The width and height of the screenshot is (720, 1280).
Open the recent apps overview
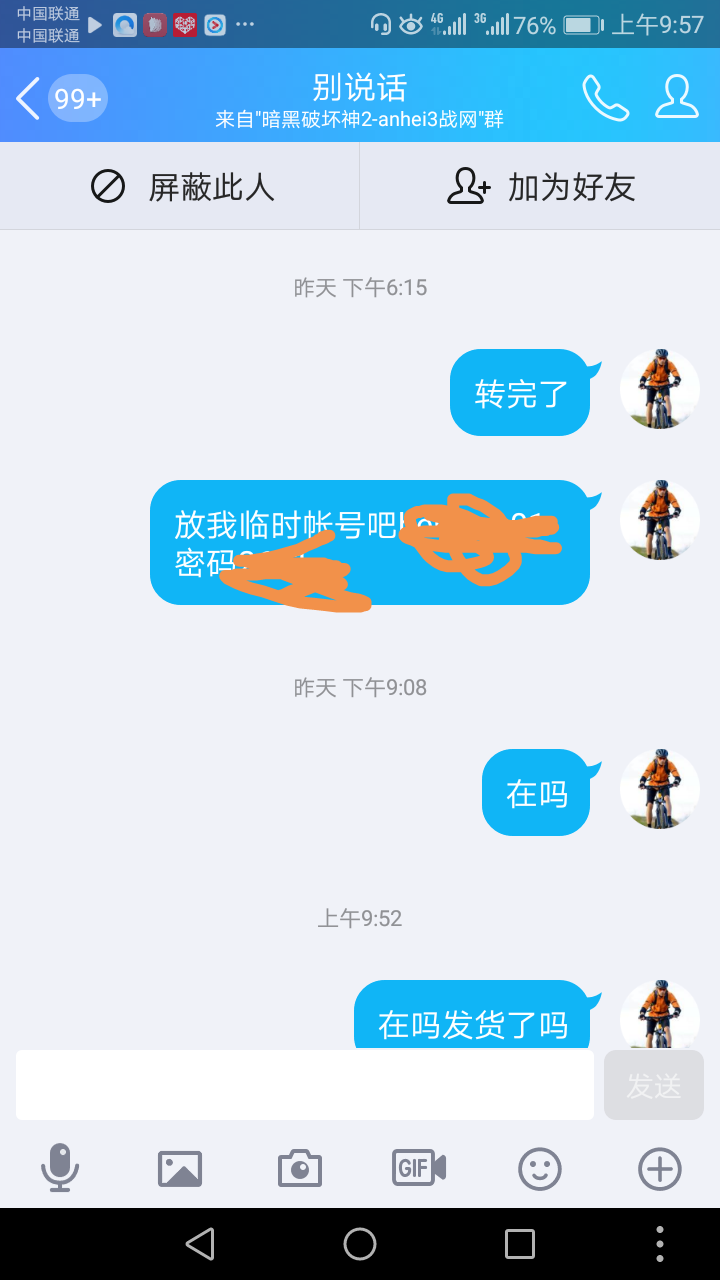coord(520,1244)
